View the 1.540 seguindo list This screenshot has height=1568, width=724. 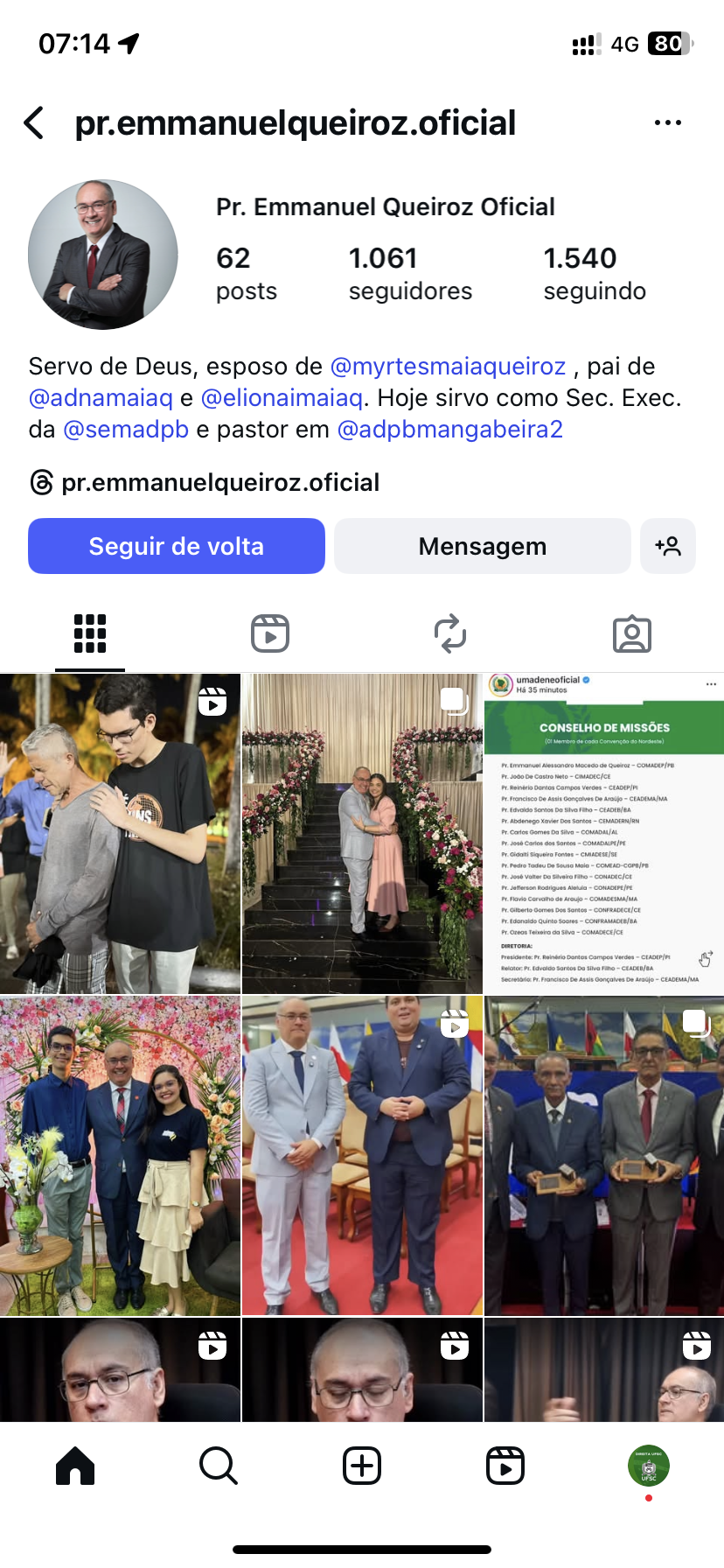coord(595,273)
